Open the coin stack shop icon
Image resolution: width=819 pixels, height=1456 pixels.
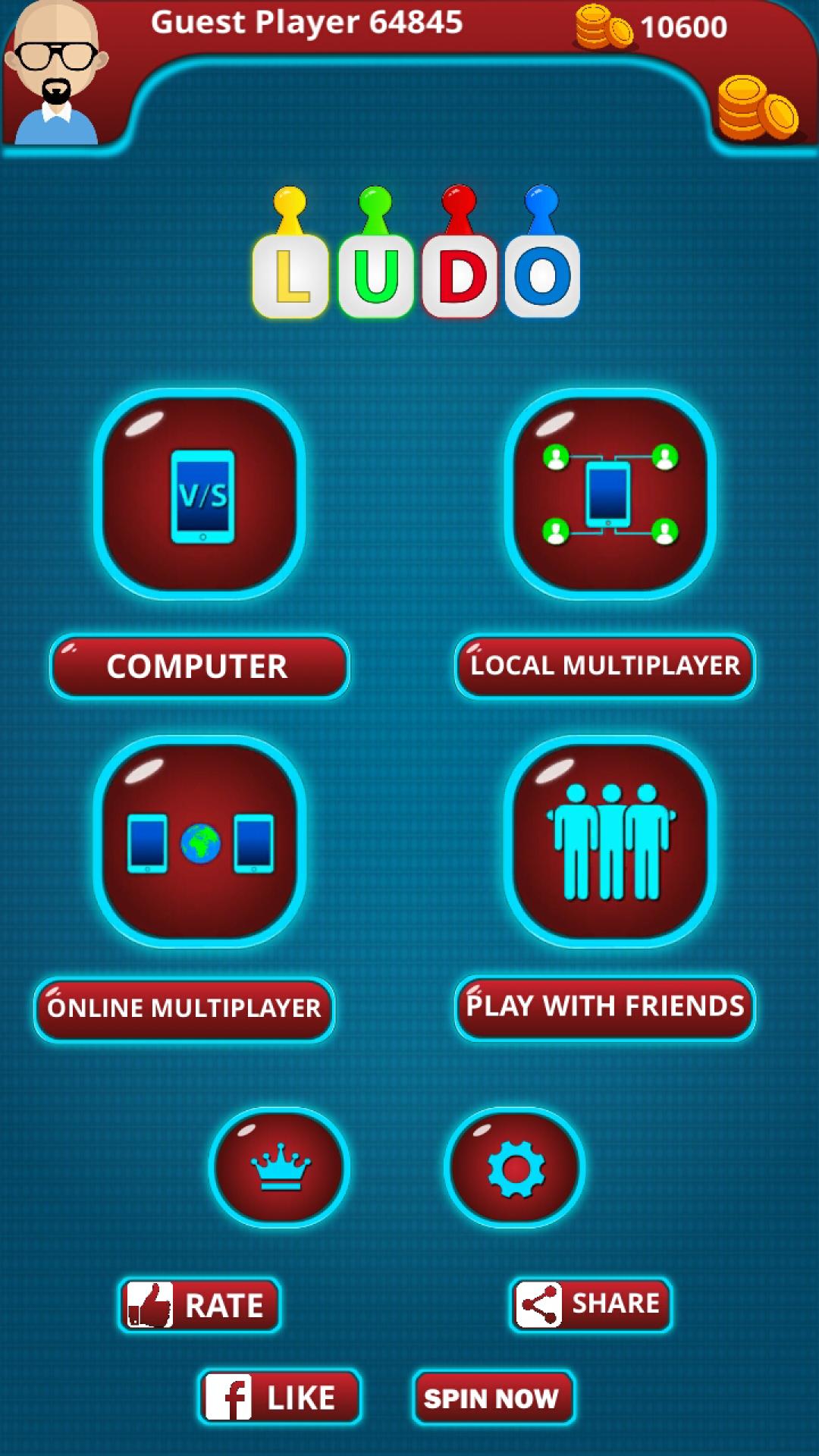pyautogui.click(x=757, y=108)
